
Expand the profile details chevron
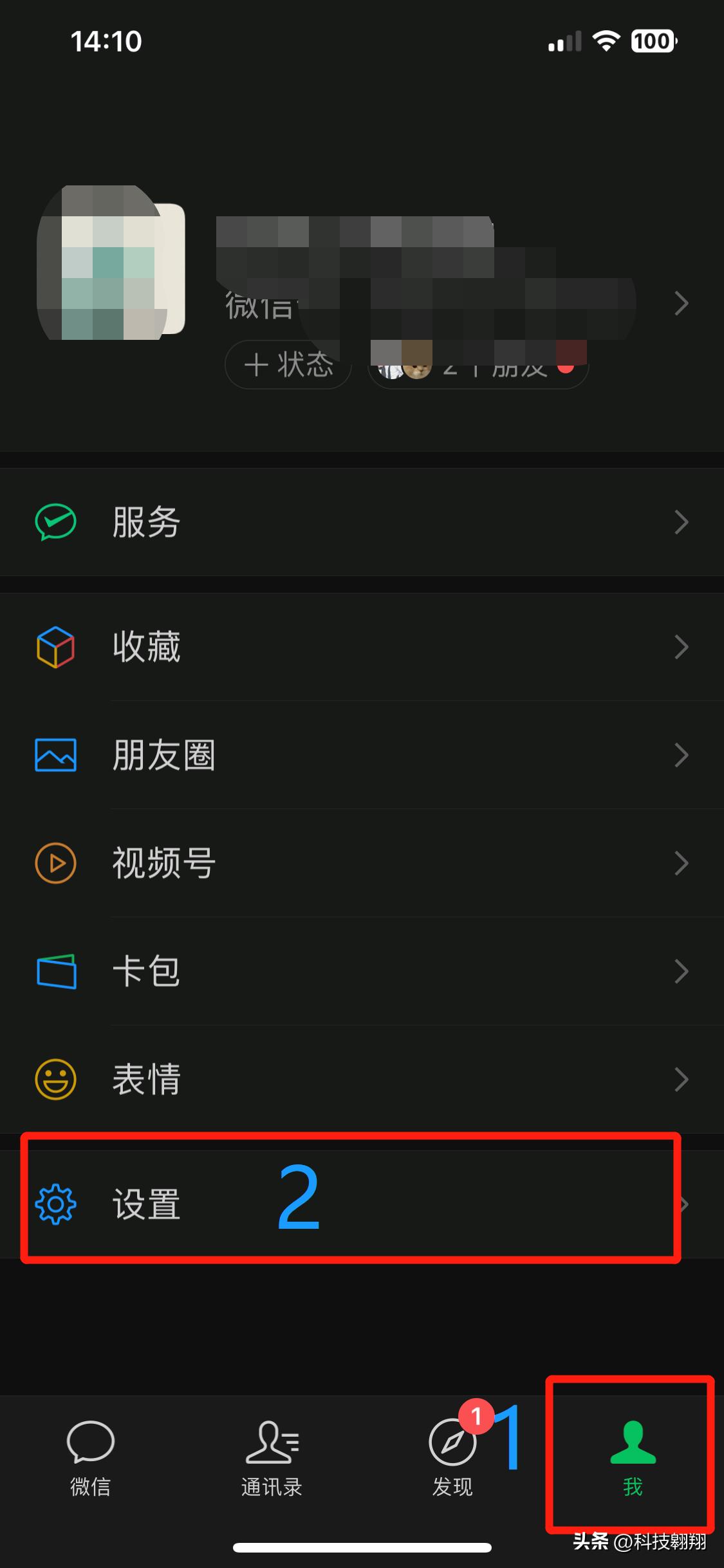coord(680,303)
